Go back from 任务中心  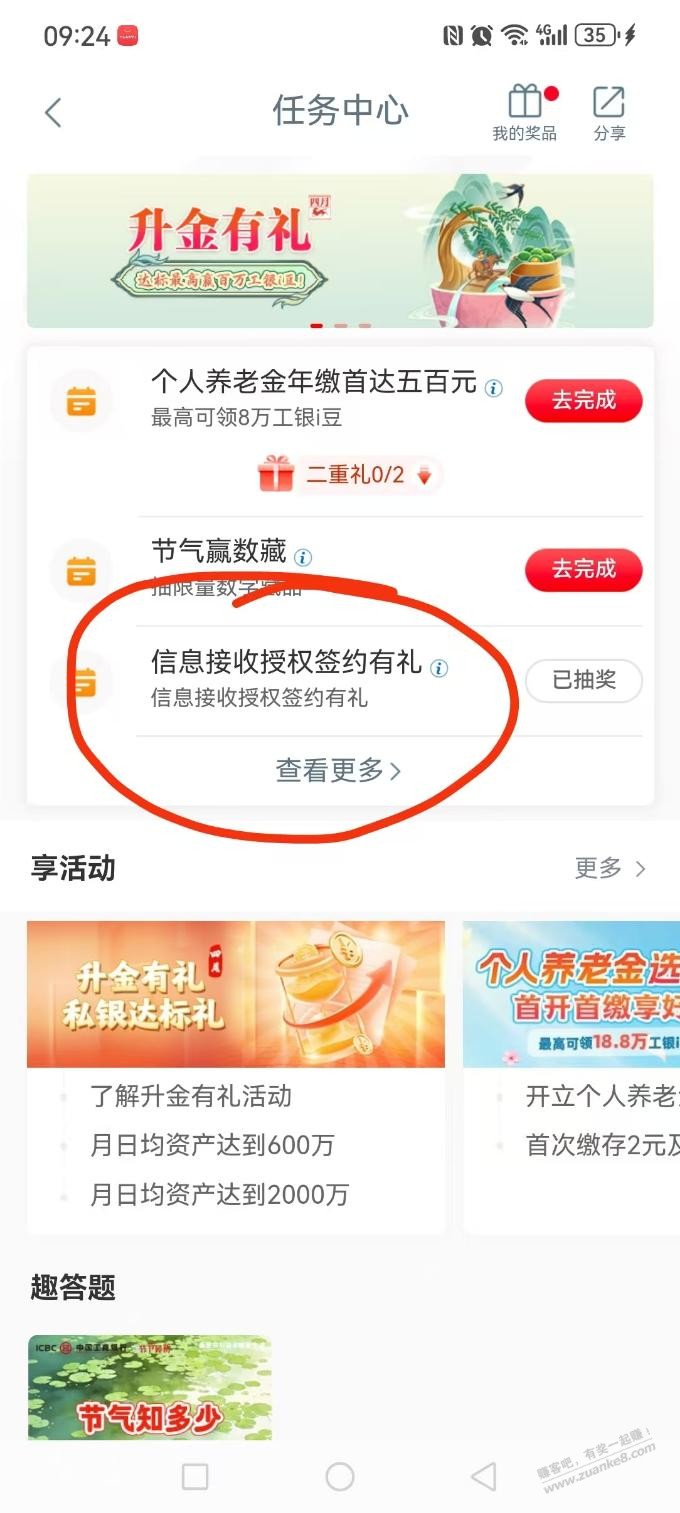54,112
